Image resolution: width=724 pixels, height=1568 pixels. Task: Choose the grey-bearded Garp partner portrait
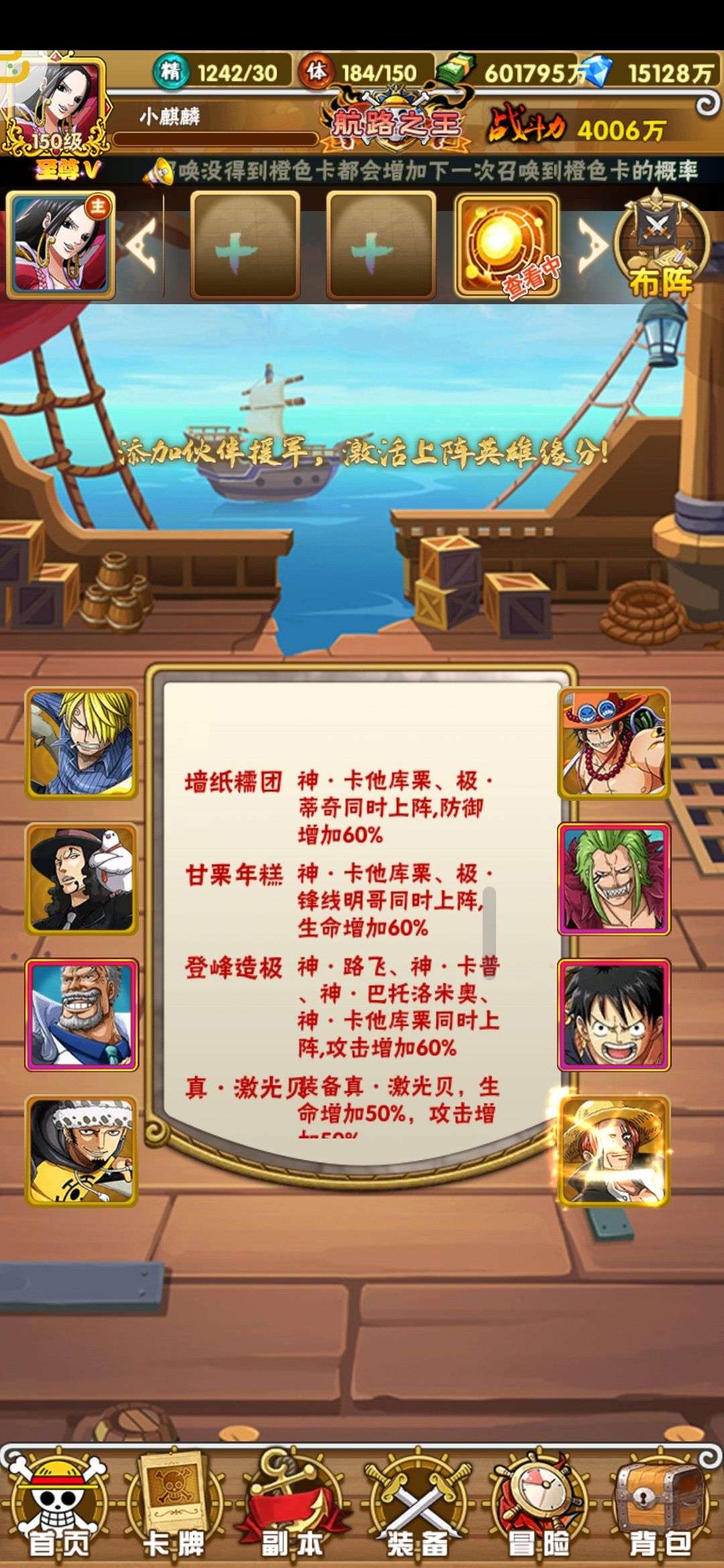(x=81, y=1015)
